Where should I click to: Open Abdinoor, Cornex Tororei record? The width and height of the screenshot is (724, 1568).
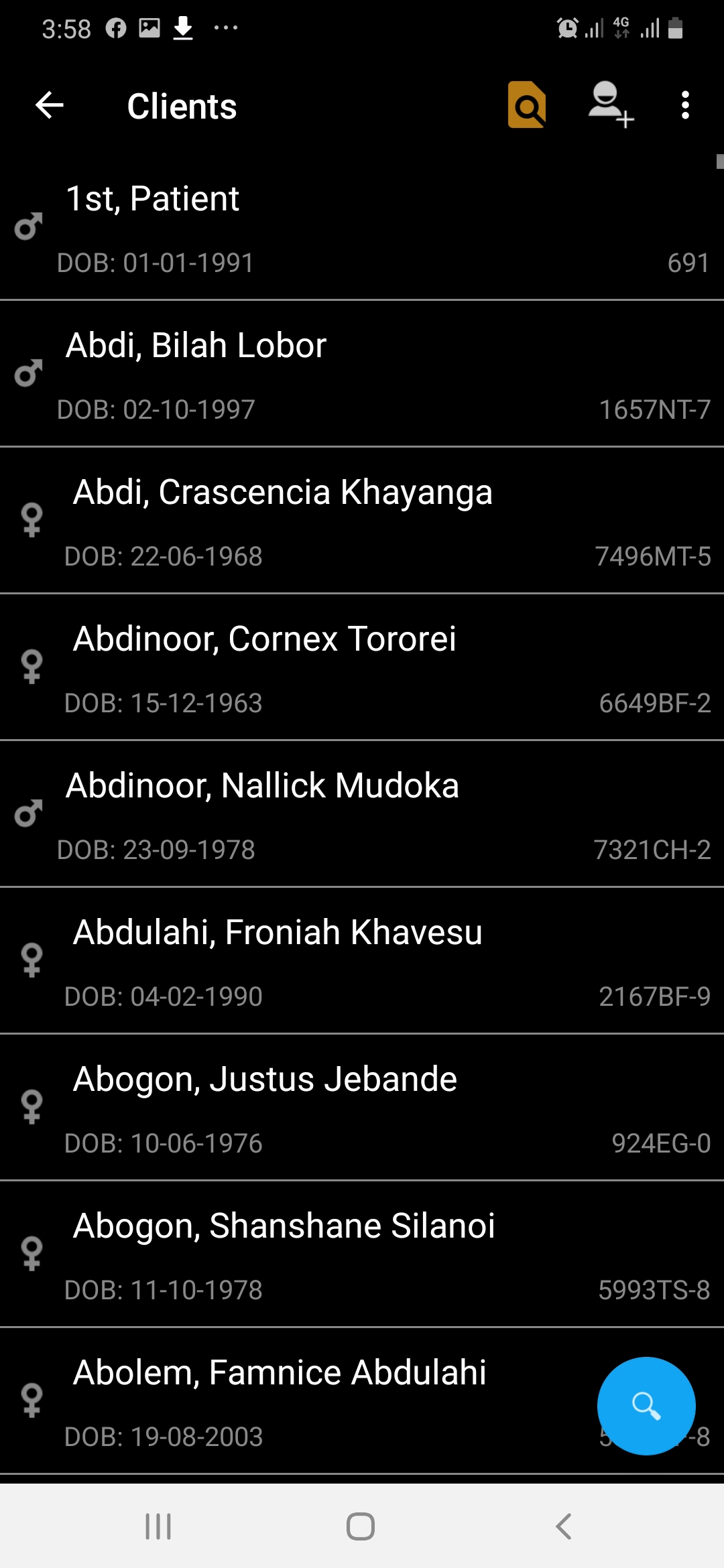point(362,667)
